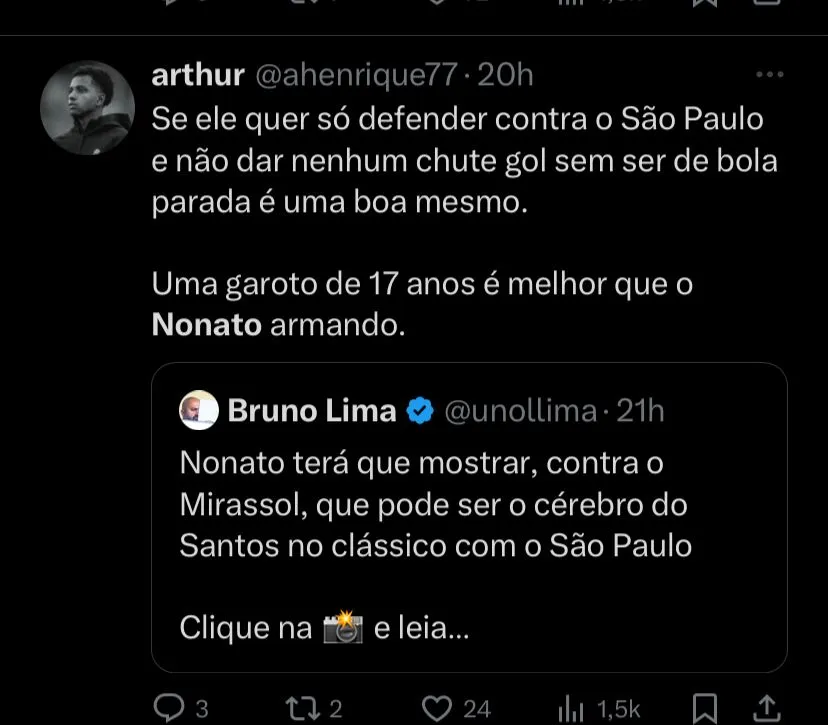
Task: Share arthur's post
Action: point(767,708)
